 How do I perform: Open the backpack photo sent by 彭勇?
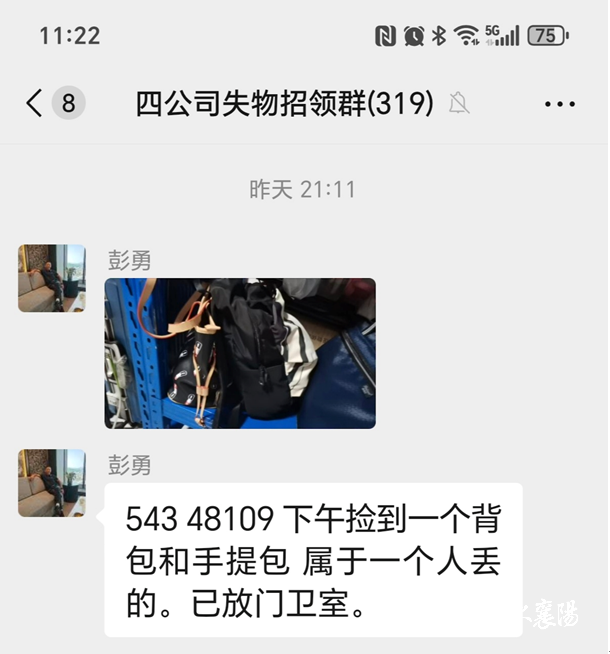240,353
